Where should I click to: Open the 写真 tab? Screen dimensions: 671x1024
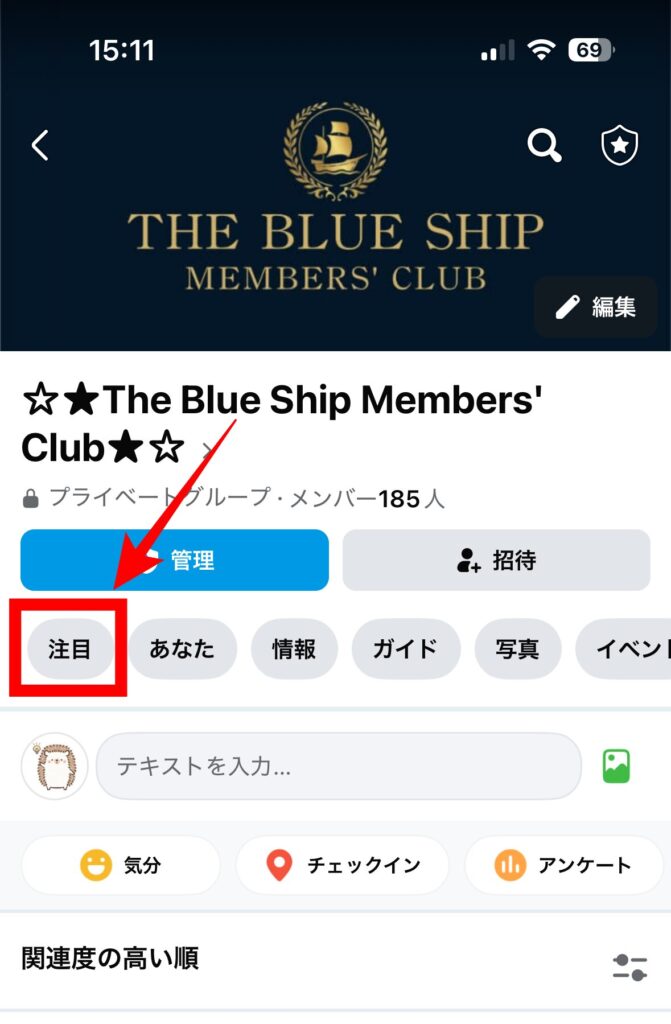tap(517, 649)
